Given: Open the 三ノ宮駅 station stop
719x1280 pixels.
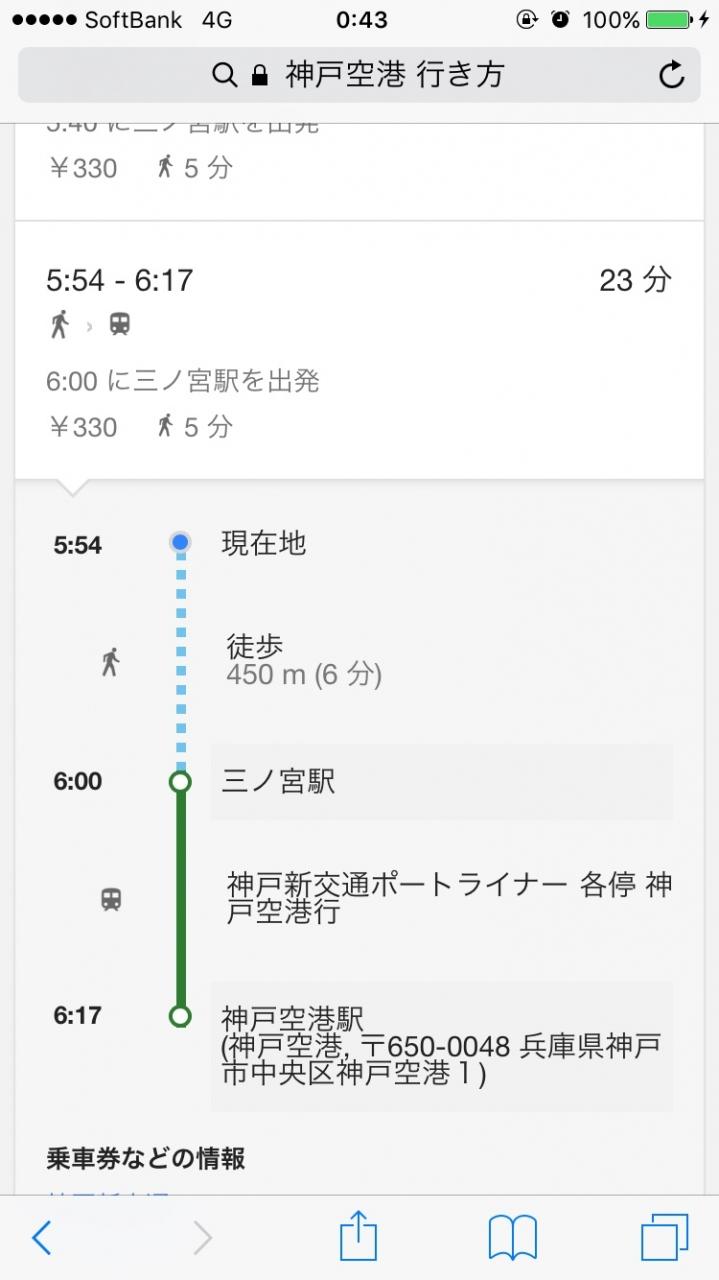Looking at the screenshot, I should click(x=440, y=781).
